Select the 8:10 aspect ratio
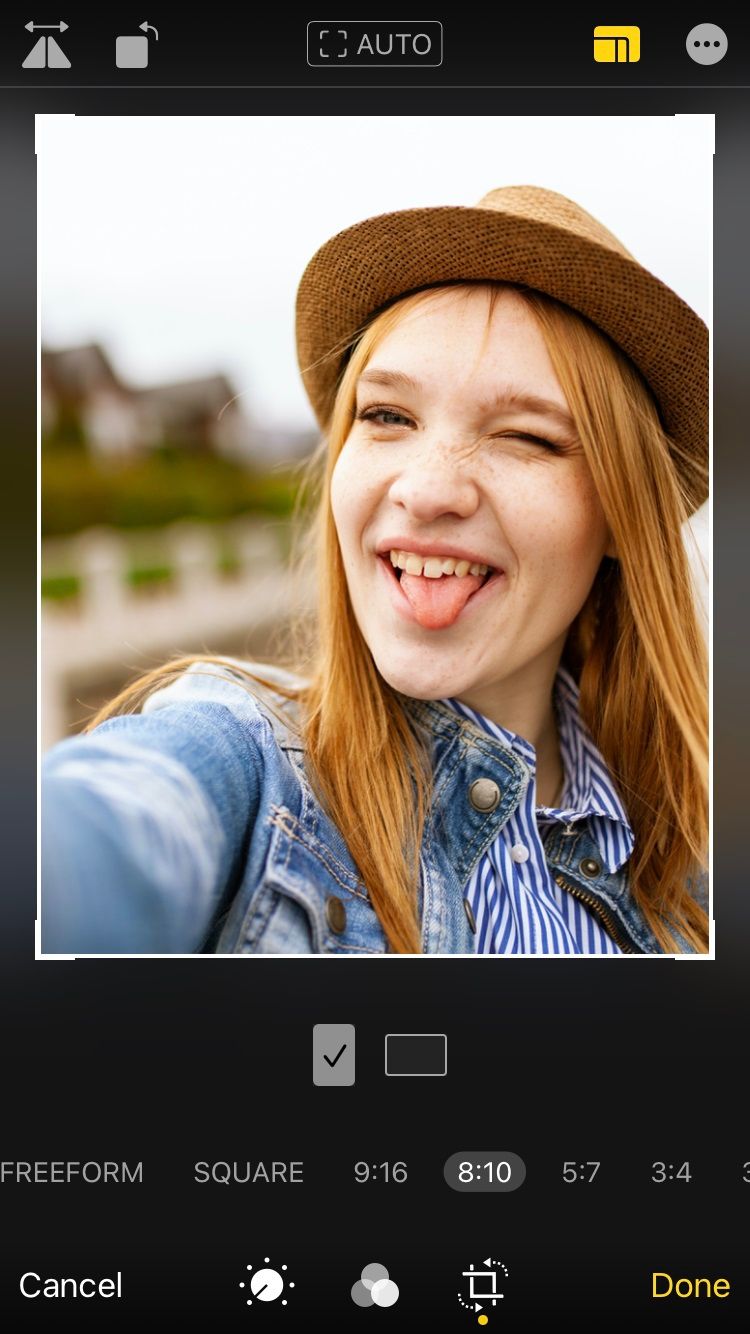750x1334 pixels. click(484, 1172)
